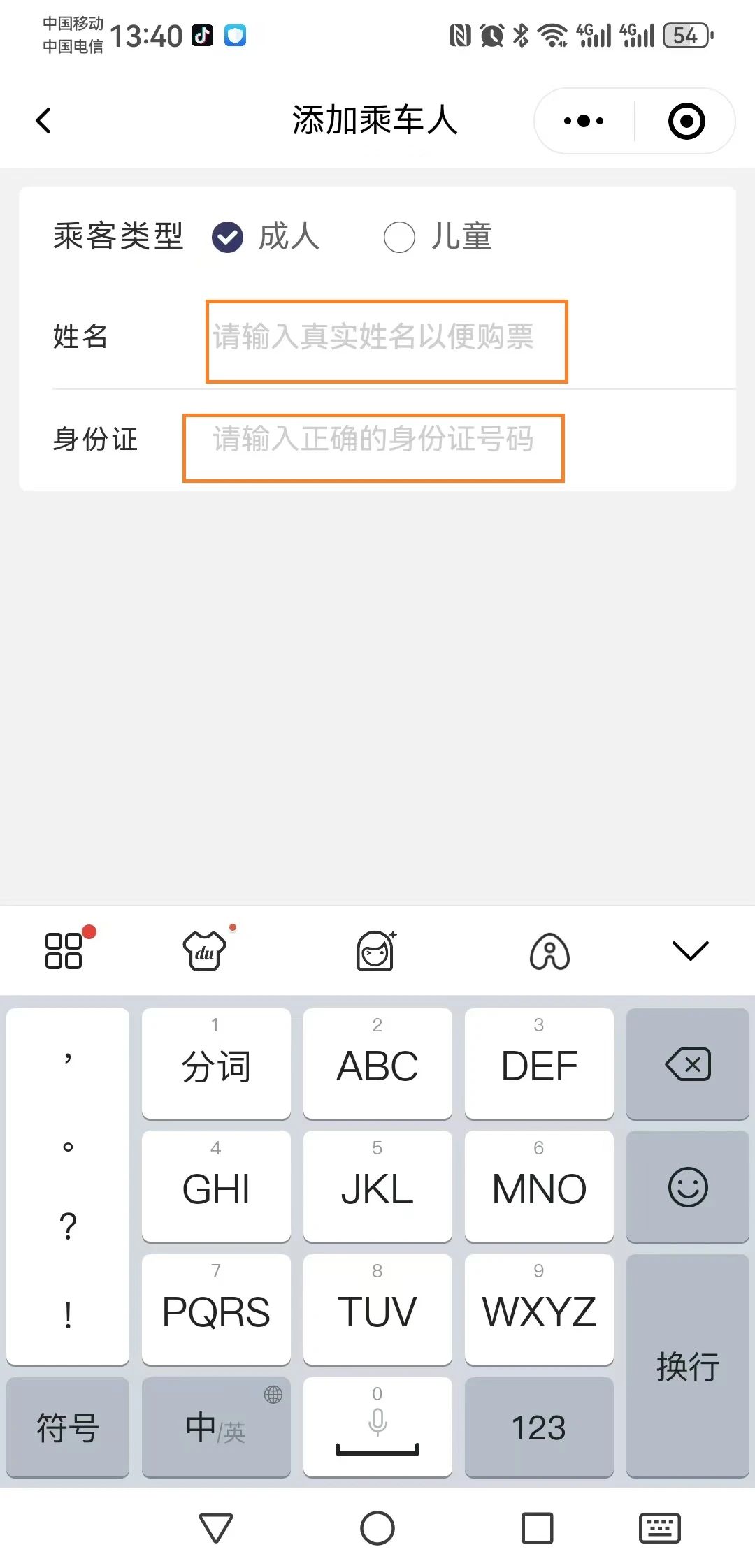Collapse the keyboard with the down chevron
This screenshot has width=755, height=1568.
click(x=690, y=951)
